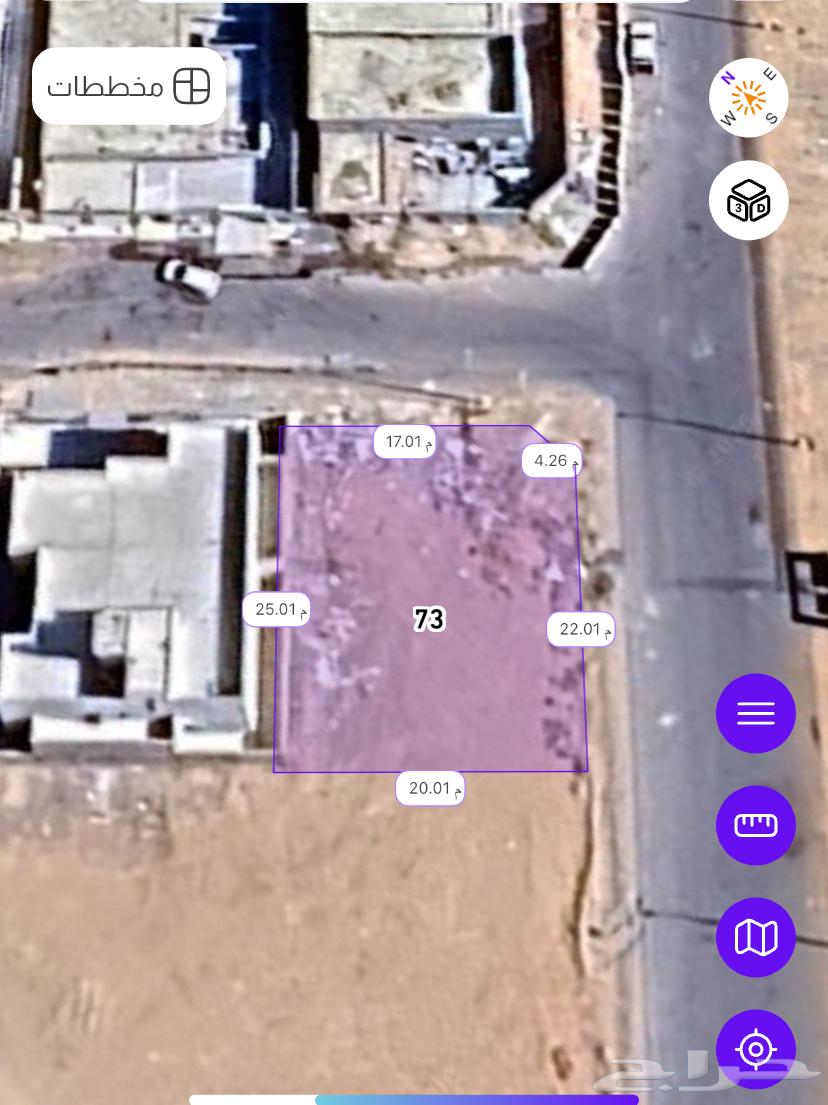Switch to 3D view
Screen dimensions: 828x1105
[x=748, y=200]
